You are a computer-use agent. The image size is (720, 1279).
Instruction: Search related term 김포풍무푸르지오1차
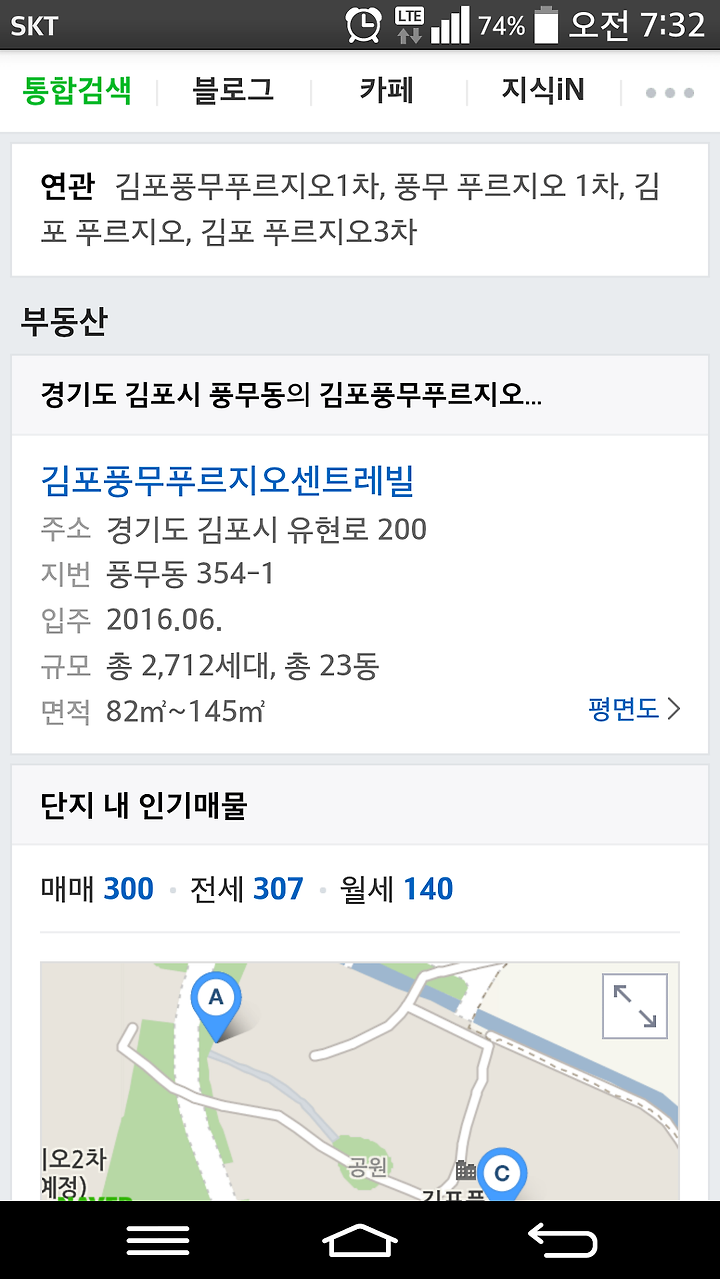248,187
